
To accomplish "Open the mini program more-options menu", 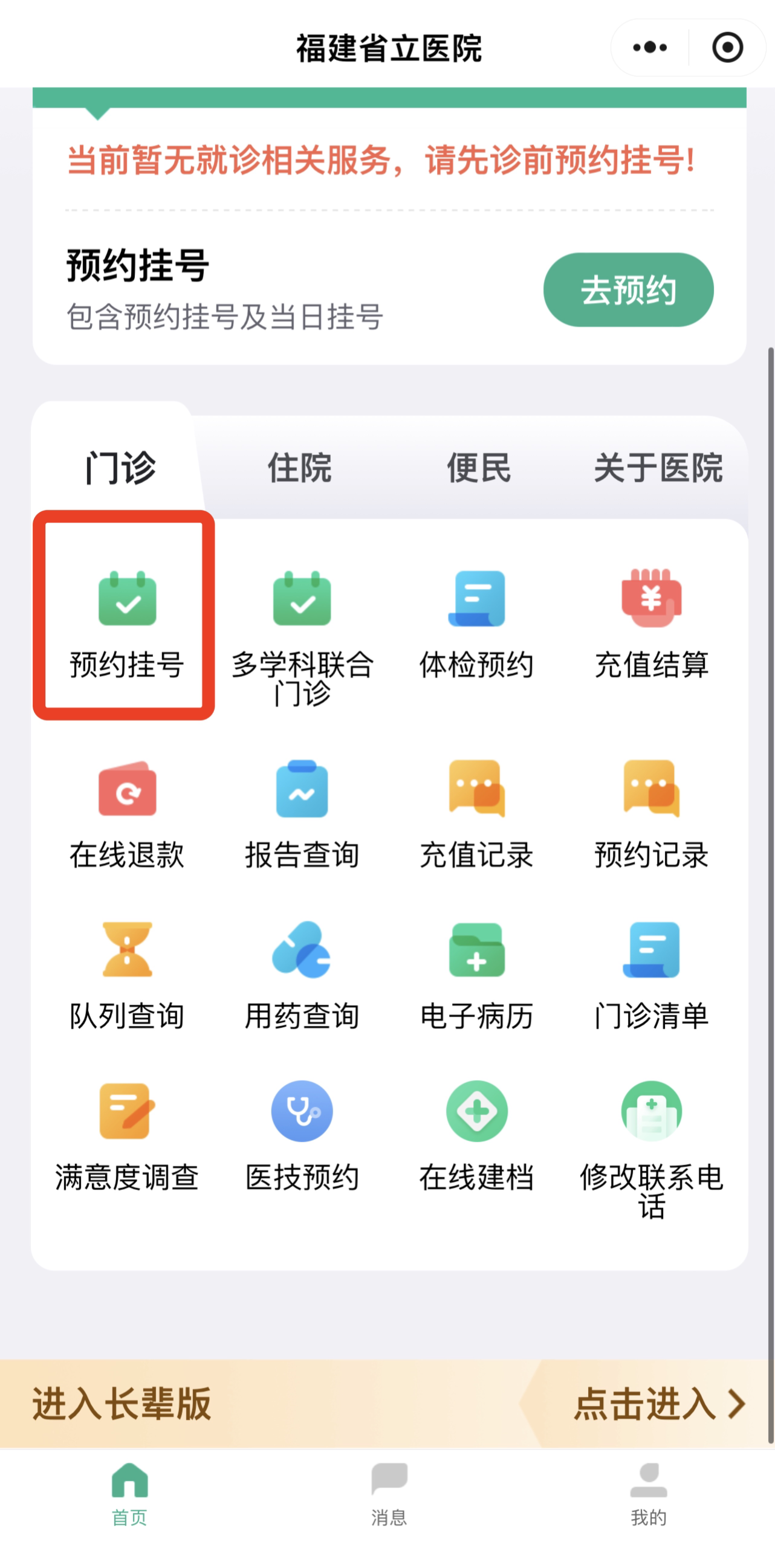I will pos(650,48).
